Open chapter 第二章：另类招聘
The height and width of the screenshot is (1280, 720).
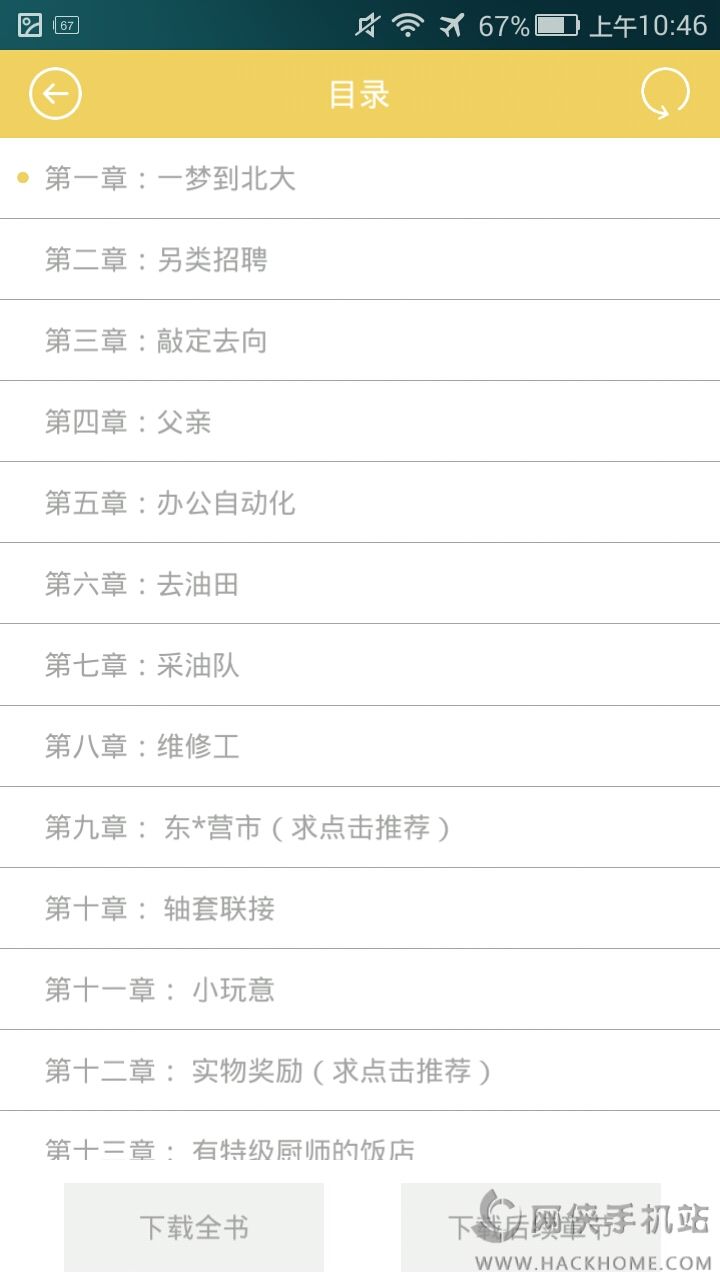(156, 260)
